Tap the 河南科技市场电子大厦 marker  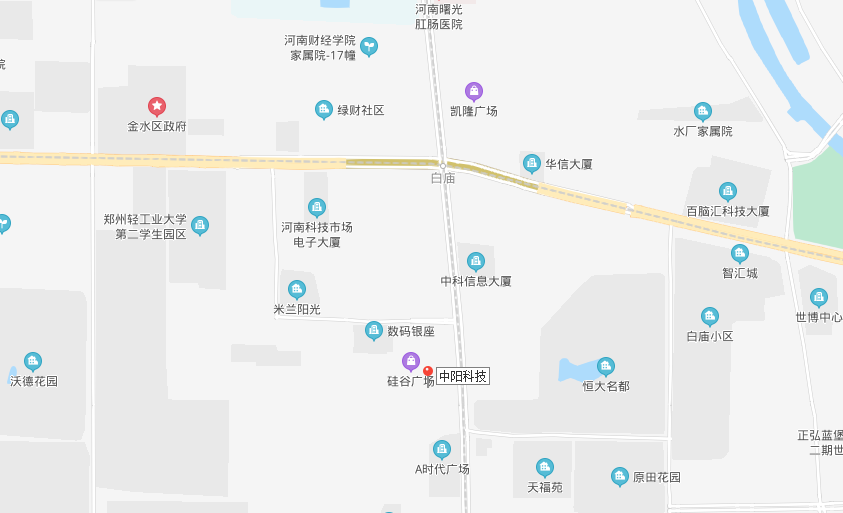pyautogui.click(x=317, y=207)
